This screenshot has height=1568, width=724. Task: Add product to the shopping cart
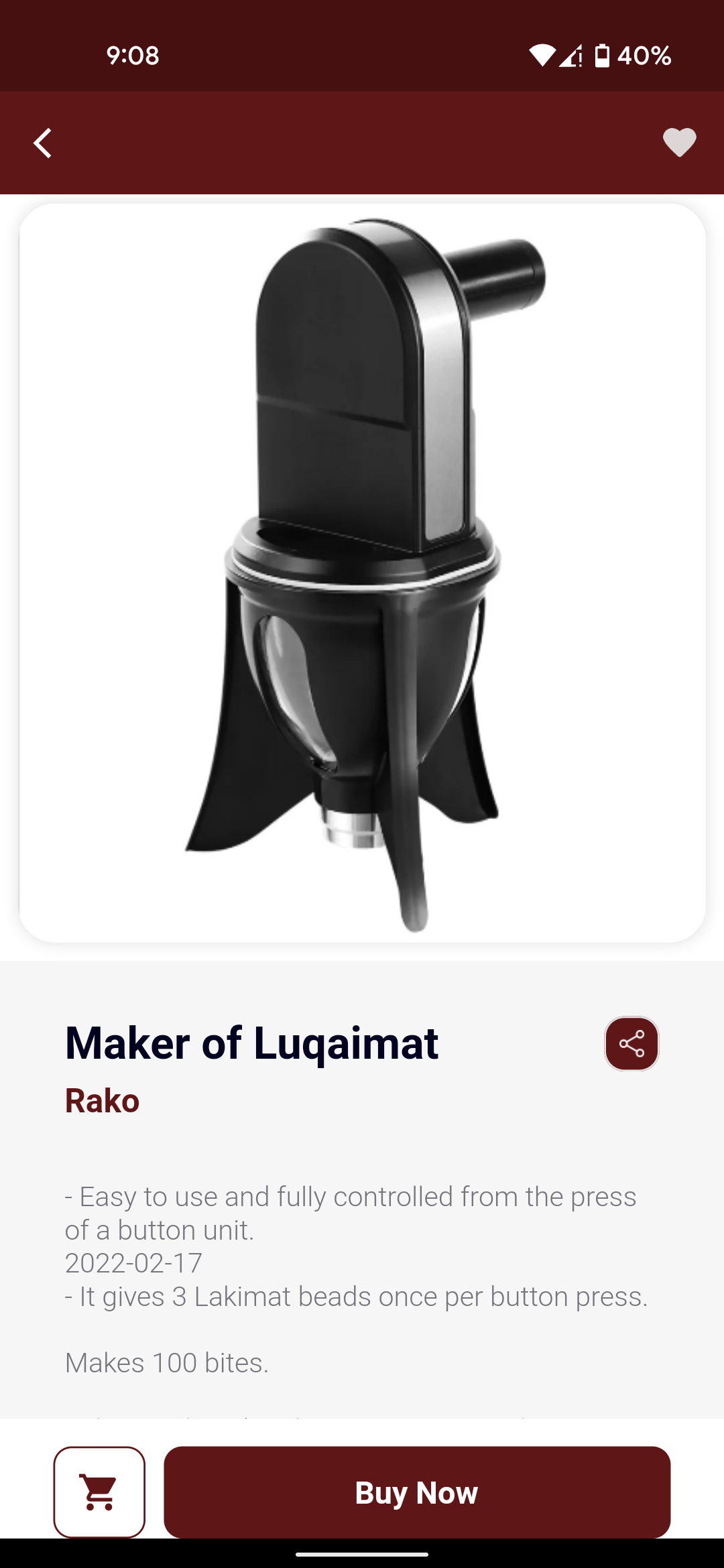click(99, 1492)
